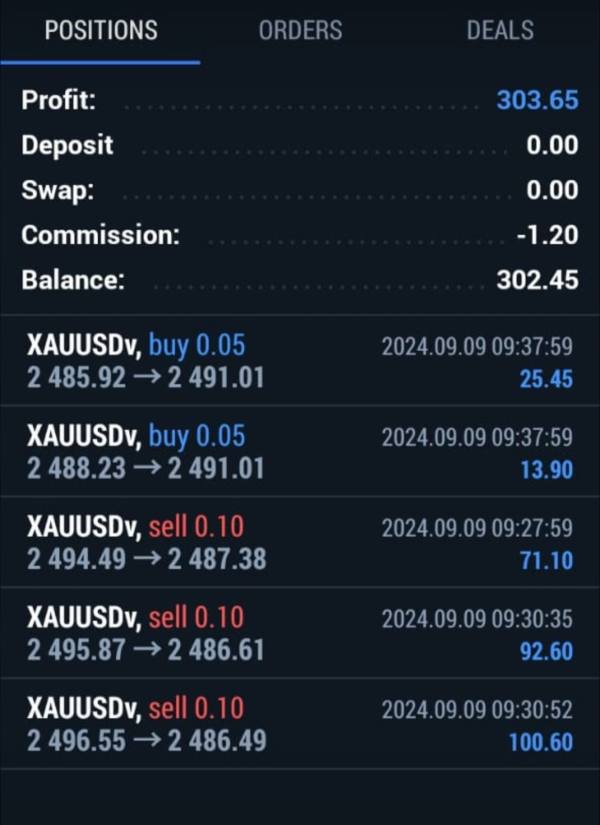Expand the buy position opened at 2 485.92
Image resolution: width=600 pixels, height=825 pixels.
tap(300, 362)
